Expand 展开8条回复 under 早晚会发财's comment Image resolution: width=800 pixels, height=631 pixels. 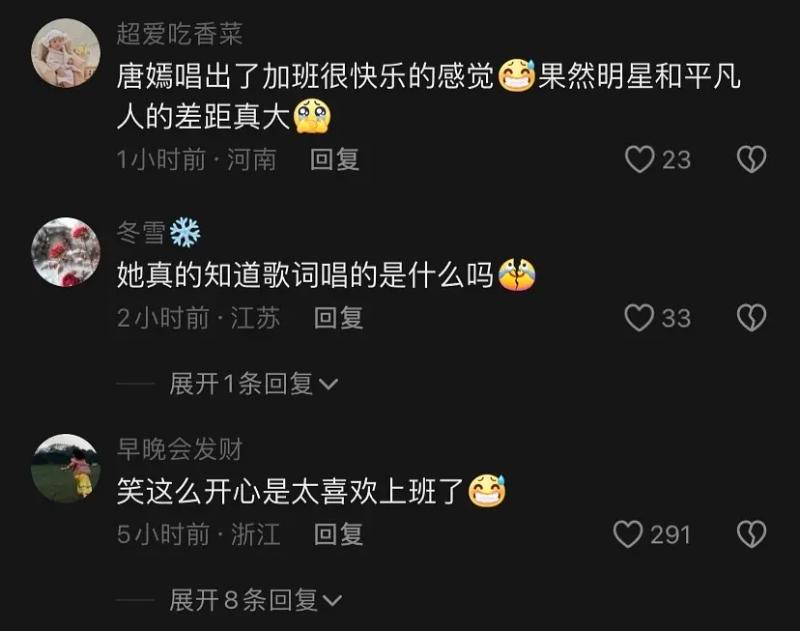(x=254, y=600)
